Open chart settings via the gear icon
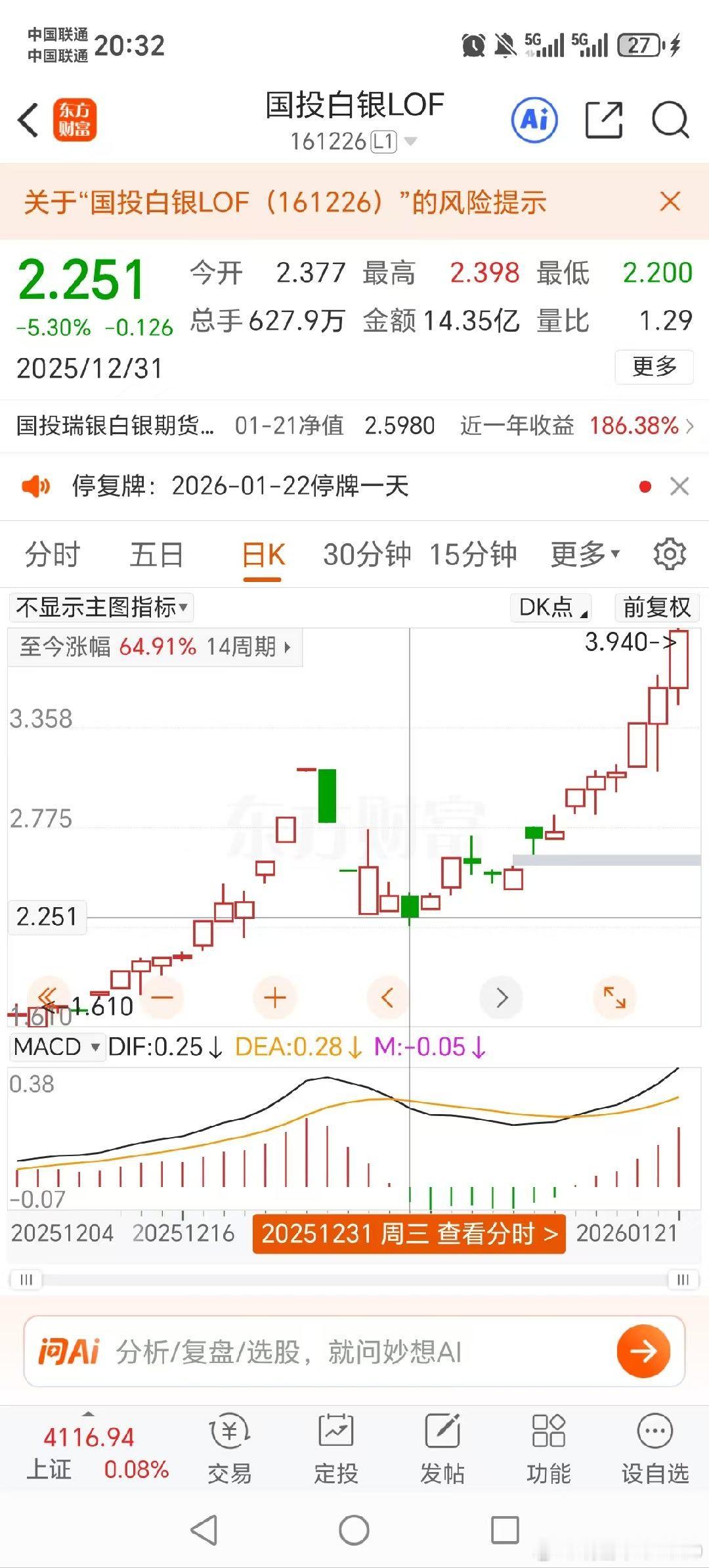 [670, 554]
